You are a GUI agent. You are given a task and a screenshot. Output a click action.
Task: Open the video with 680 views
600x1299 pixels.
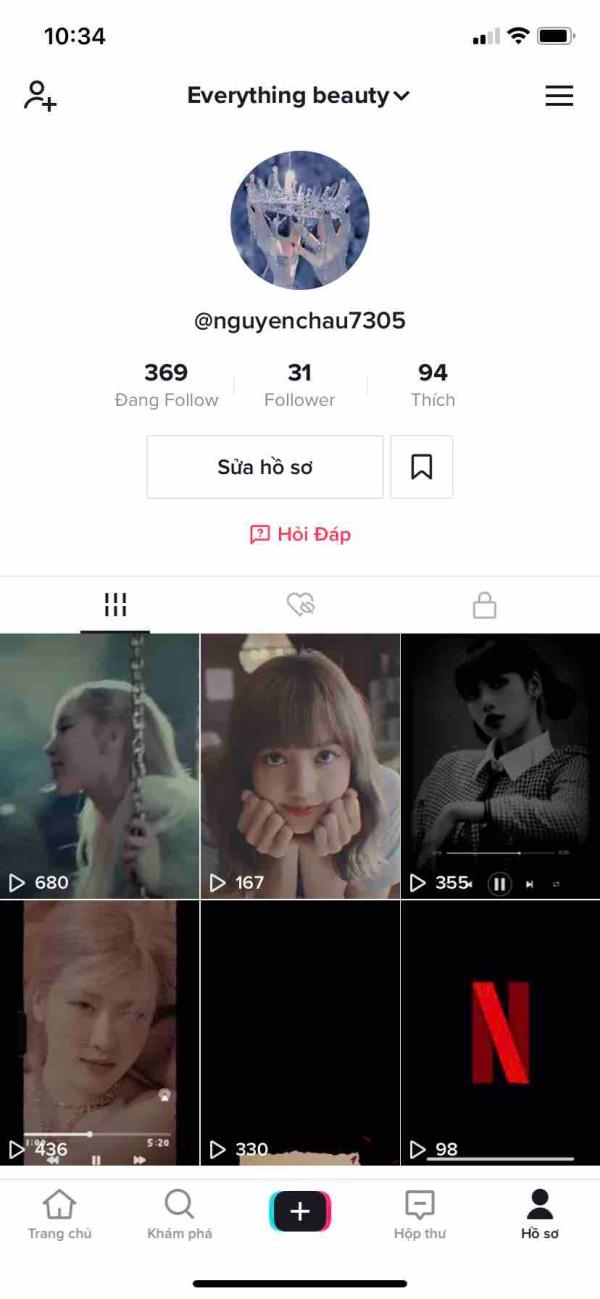click(99, 765)
